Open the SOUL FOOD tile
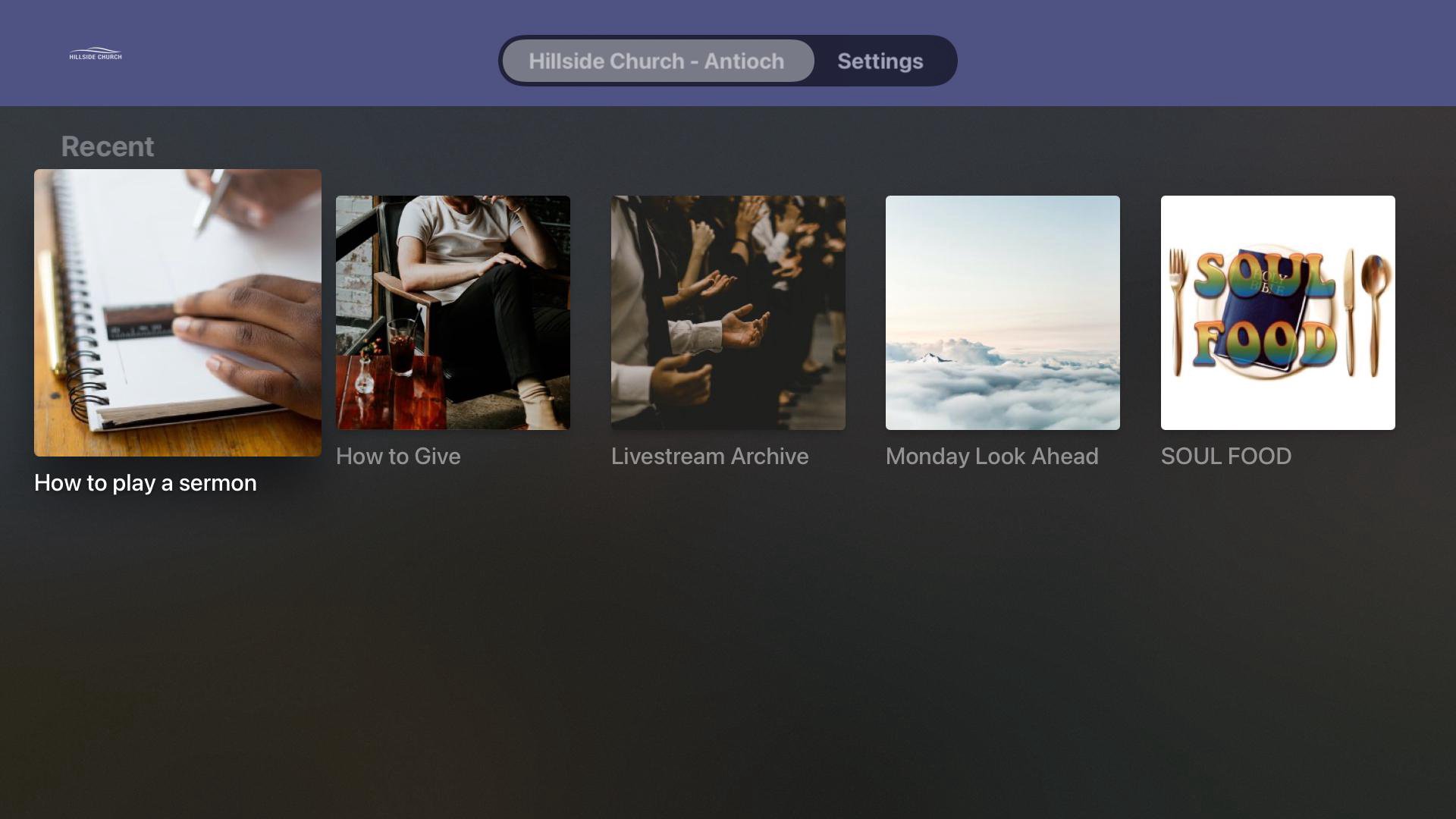Viewport: 1456px width, 819px height. 1278,312
